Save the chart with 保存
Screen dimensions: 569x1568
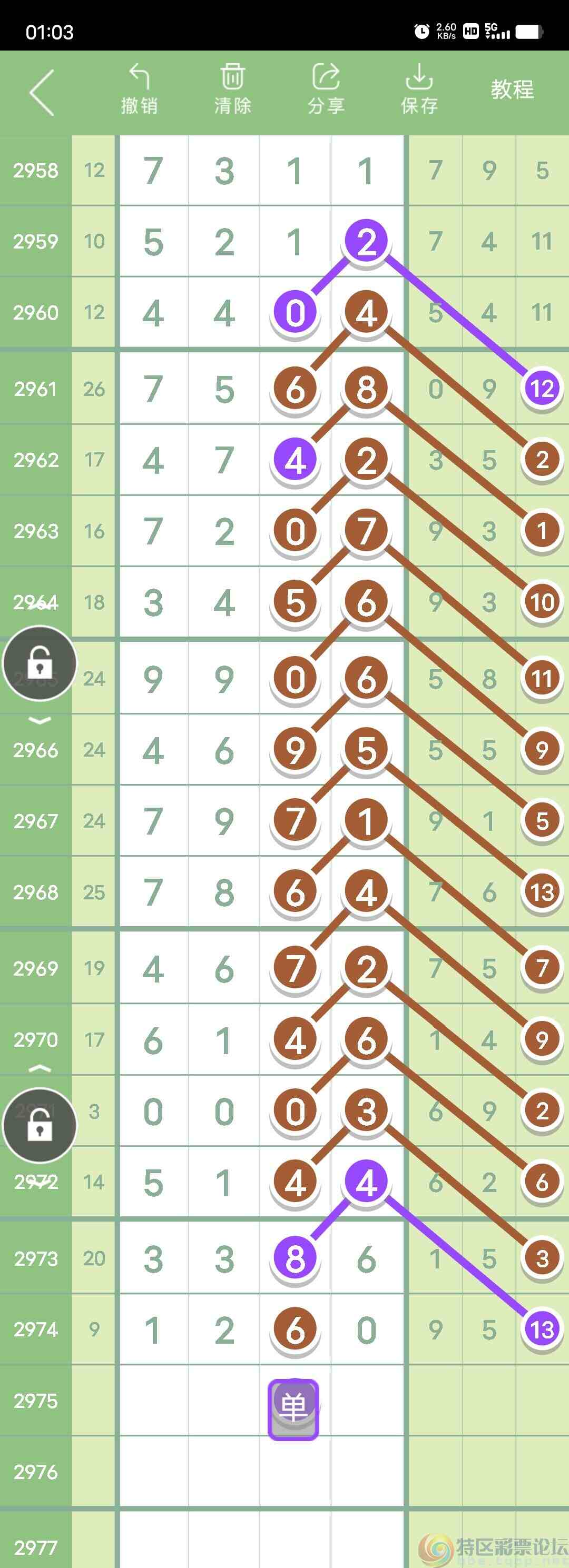click(x=419, y=90)
